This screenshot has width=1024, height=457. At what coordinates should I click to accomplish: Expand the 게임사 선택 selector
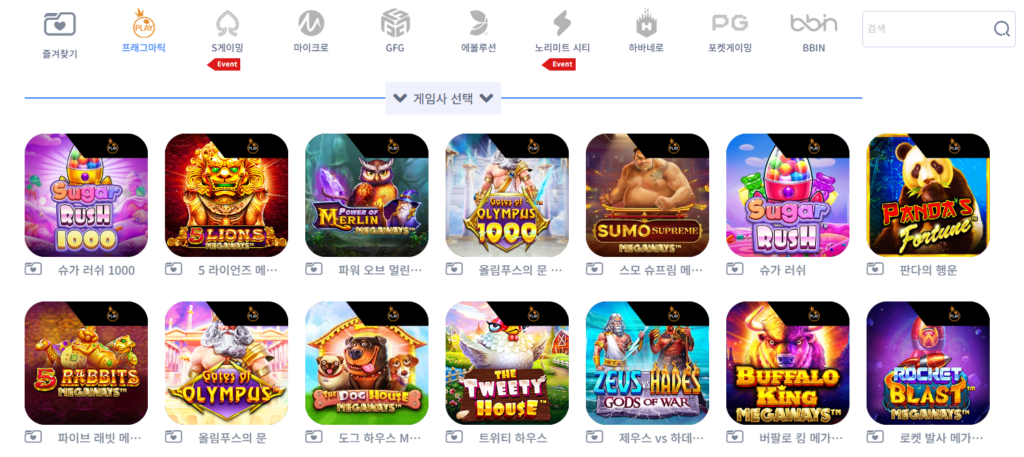[x=443, y=98]
